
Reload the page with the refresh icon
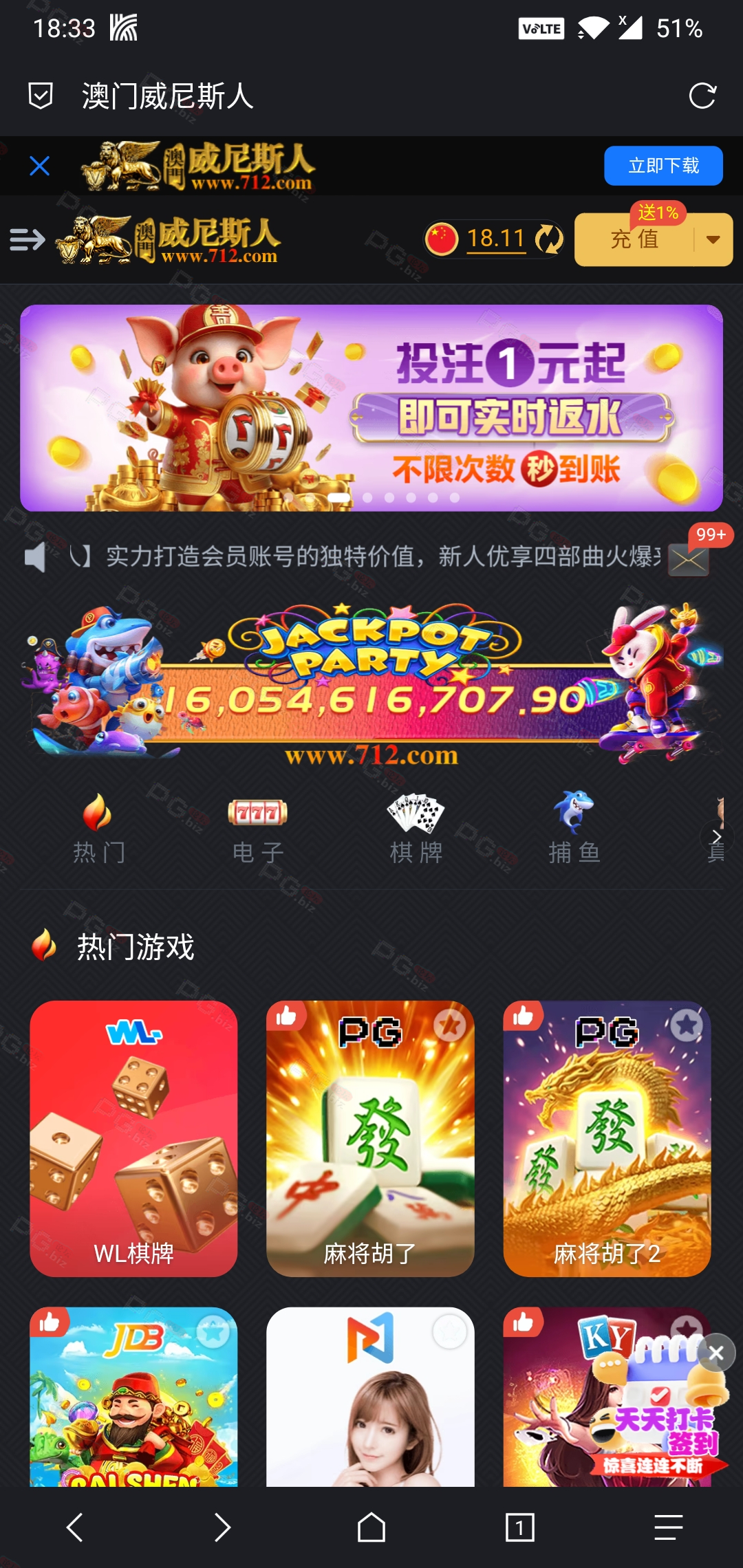(702, 96)
